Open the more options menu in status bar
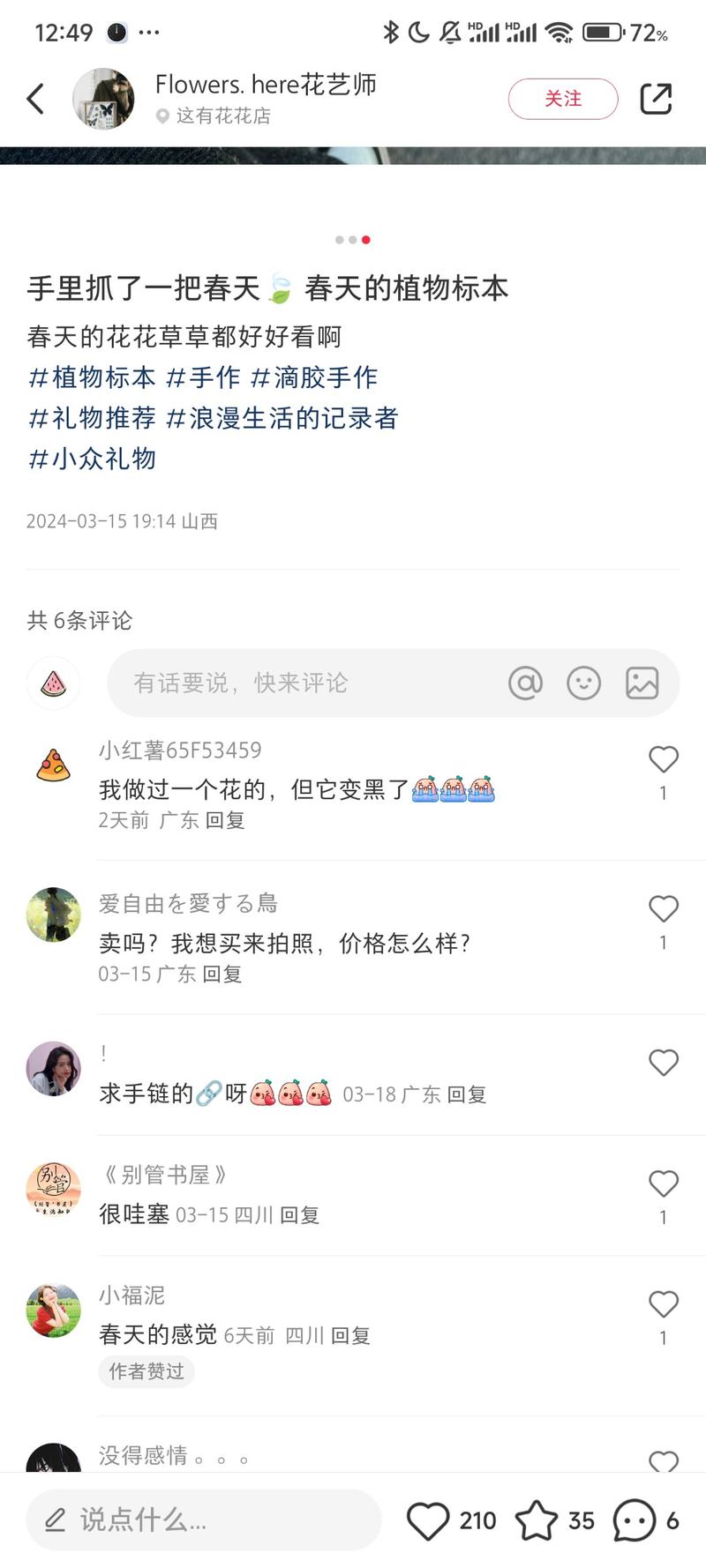 point(150,33)
